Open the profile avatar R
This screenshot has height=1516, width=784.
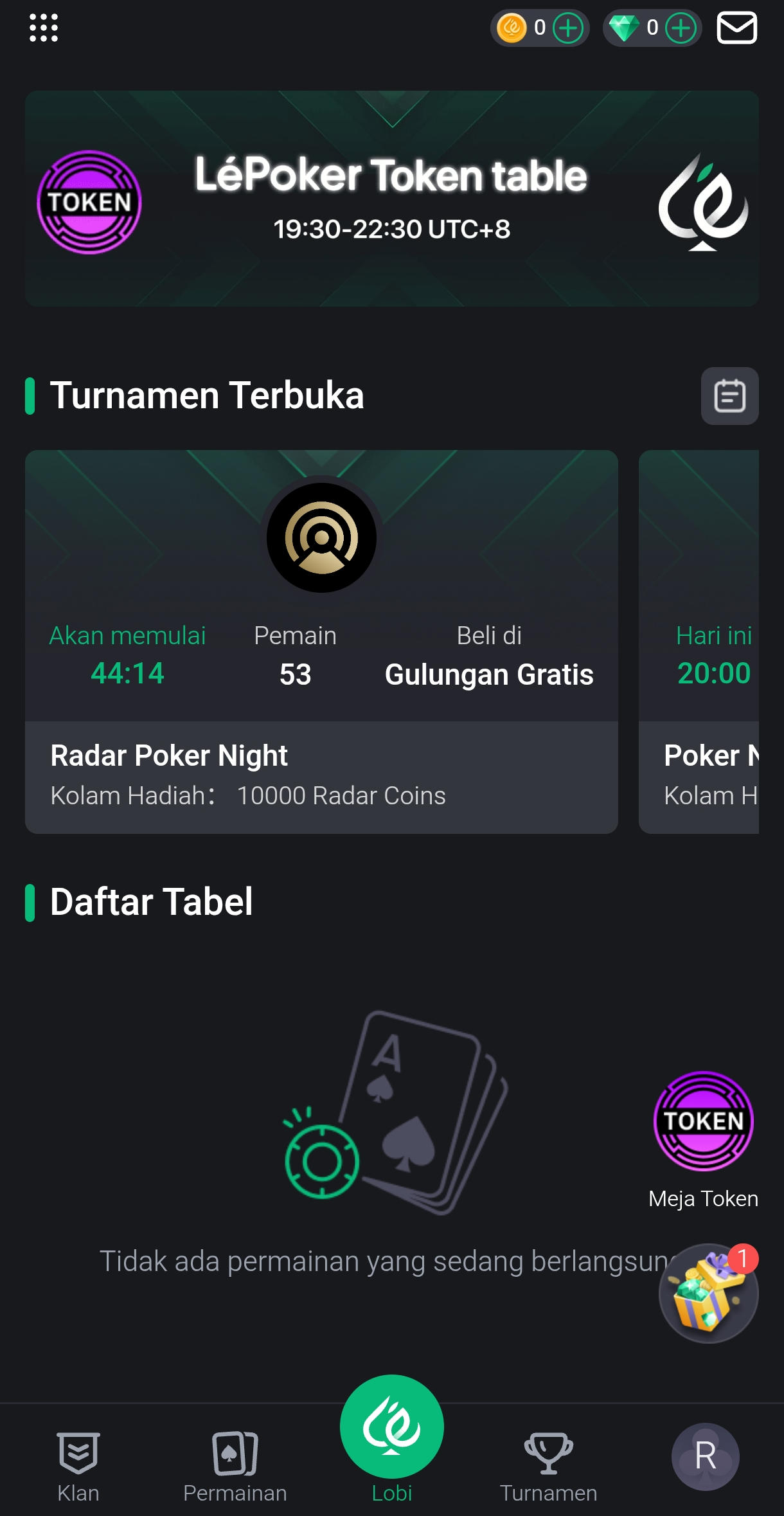coord(705,1456)
